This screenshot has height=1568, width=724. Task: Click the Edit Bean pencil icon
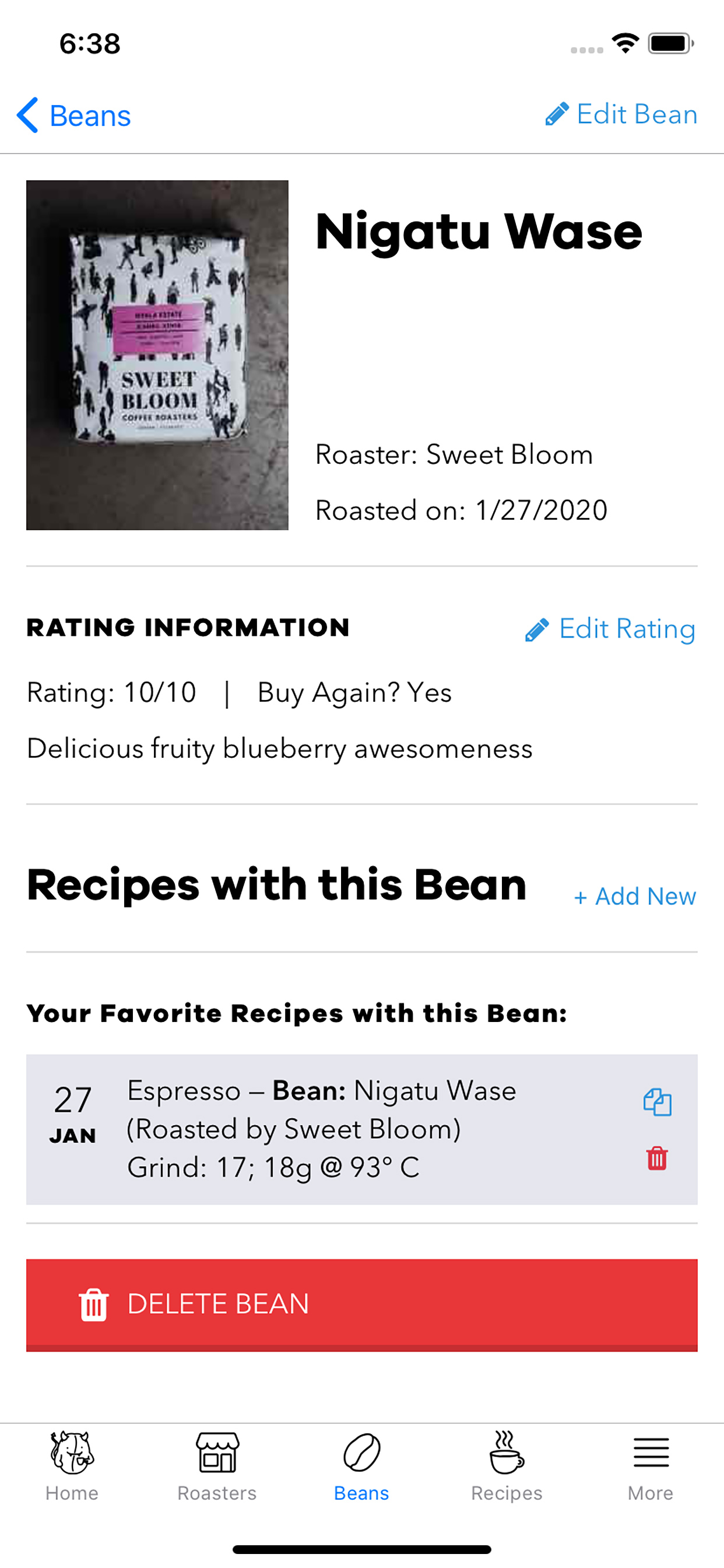pyautogui.click(x=556, y=113)
